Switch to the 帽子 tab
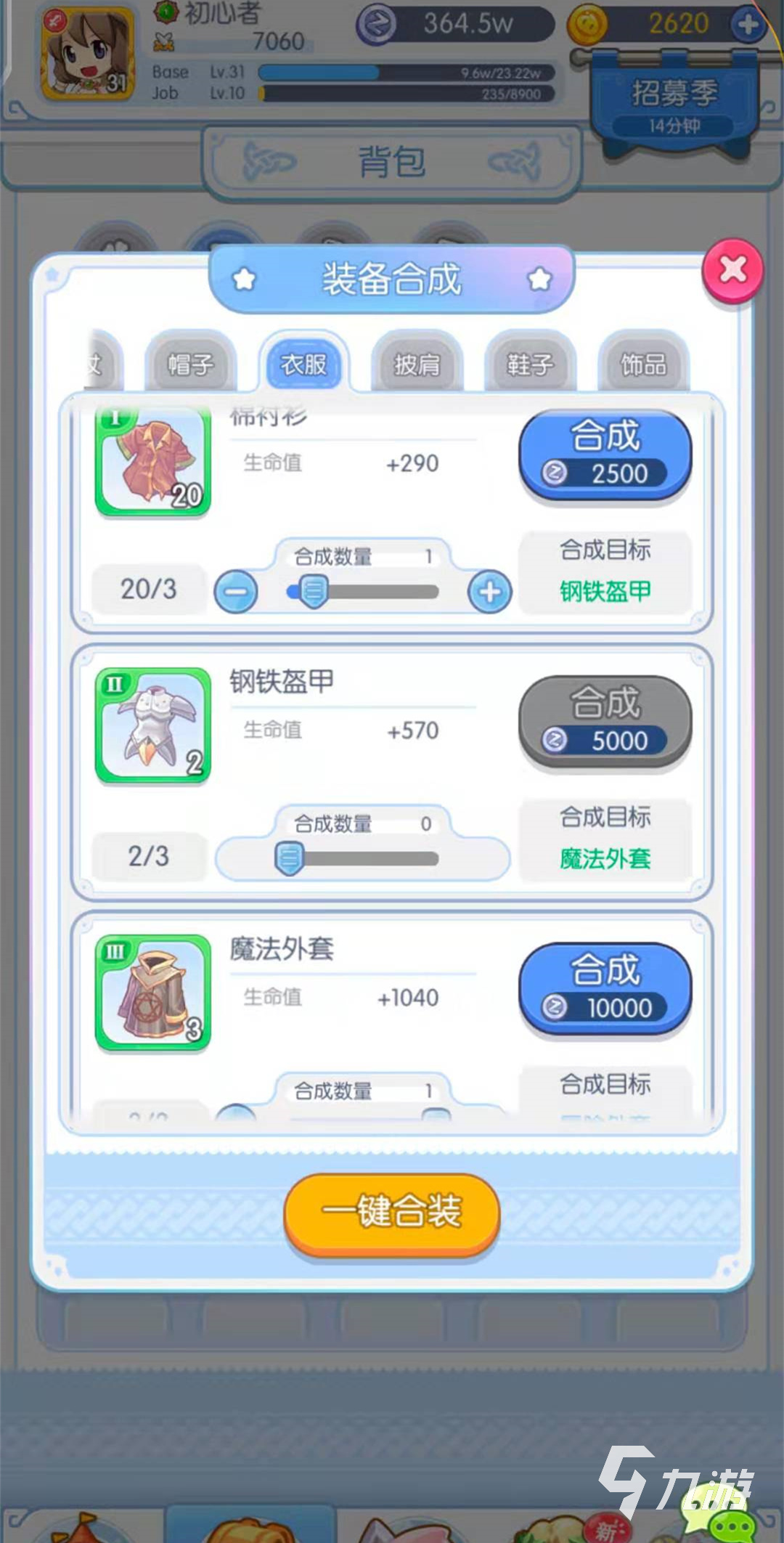The image size is (784, 1543). (190, 363)
